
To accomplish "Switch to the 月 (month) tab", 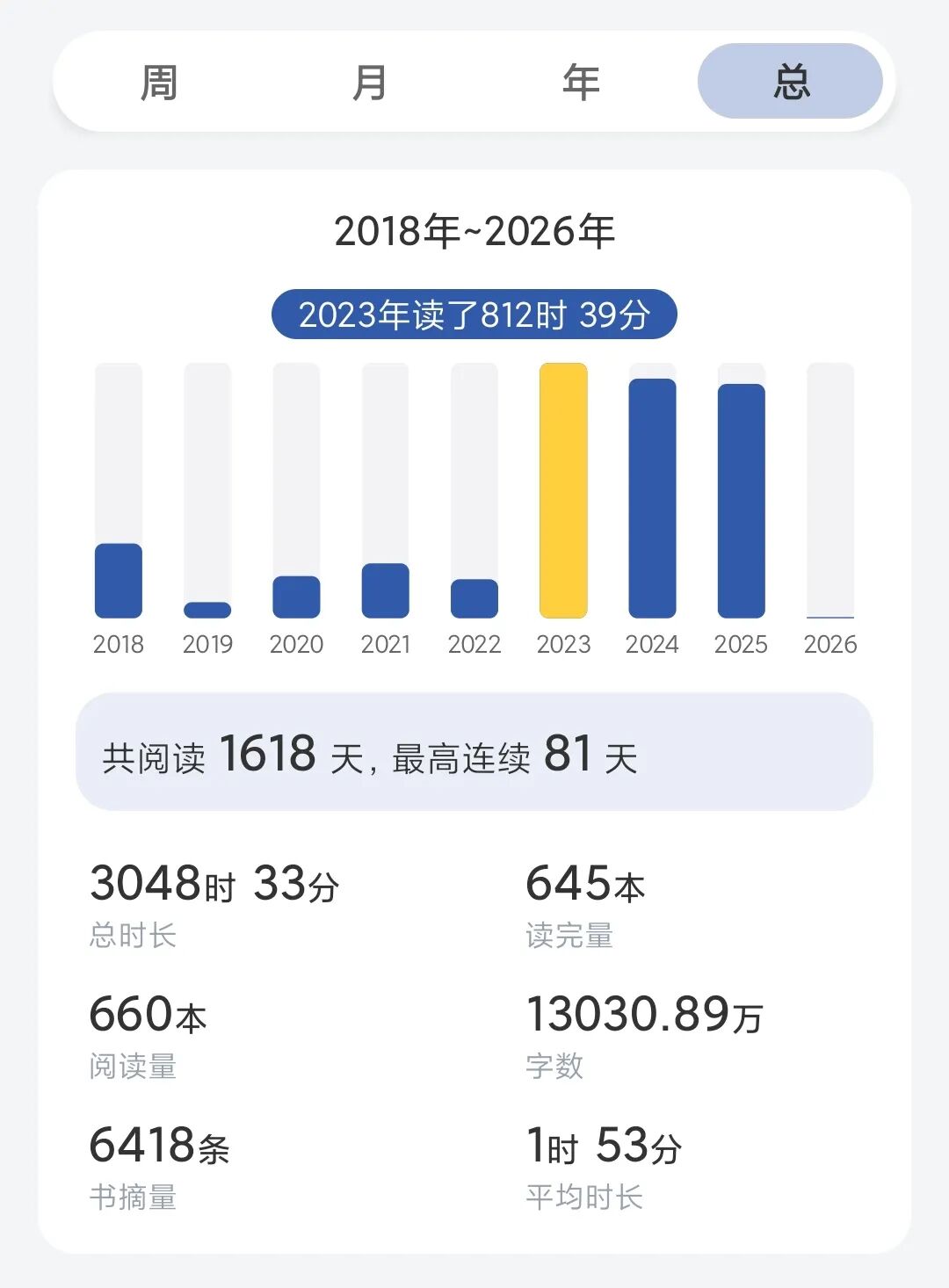I will (x=369, y=82).
